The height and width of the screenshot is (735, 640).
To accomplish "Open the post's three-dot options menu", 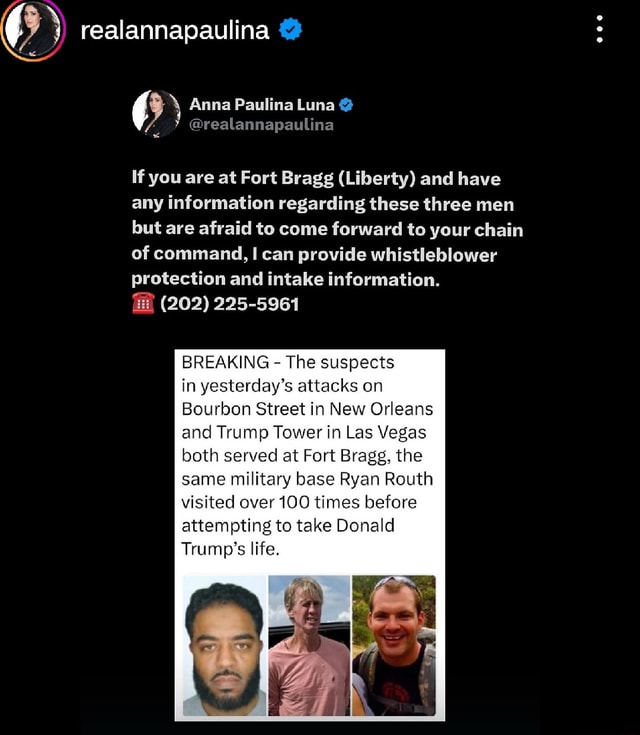I will (x=599, y=30).
